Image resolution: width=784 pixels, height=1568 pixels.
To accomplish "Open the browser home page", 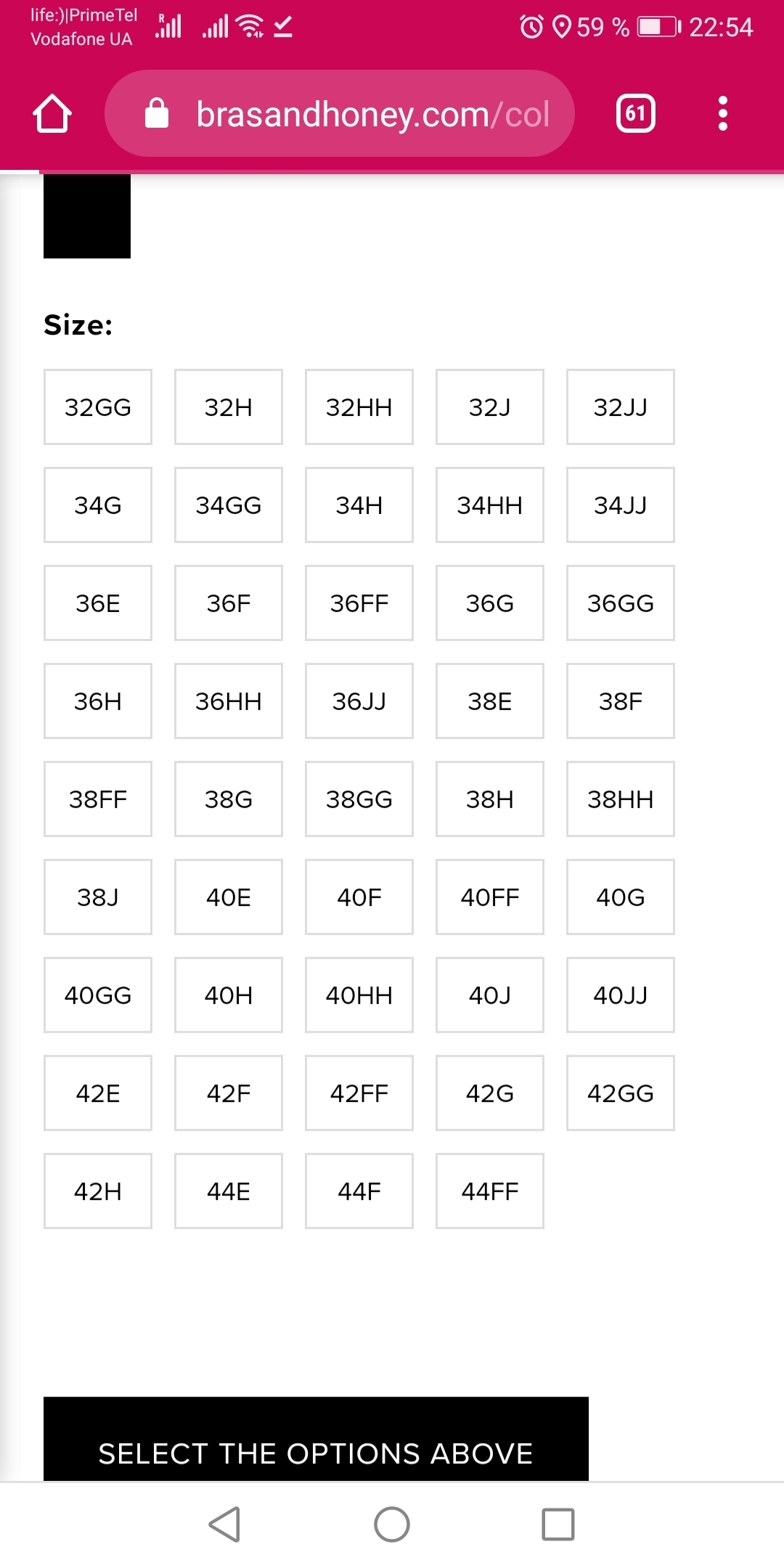I will coord(52,114).
